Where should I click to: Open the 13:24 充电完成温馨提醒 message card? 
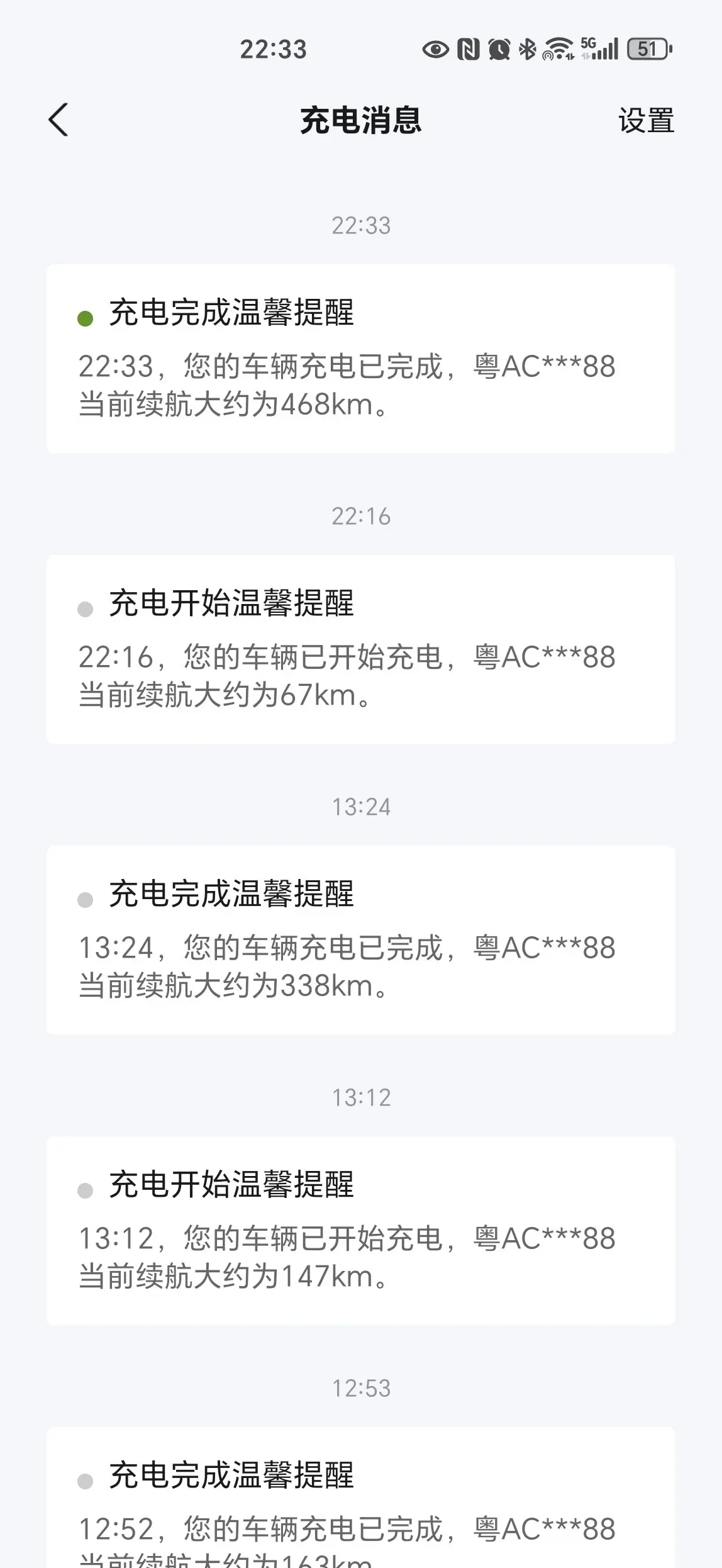[360, 940]
